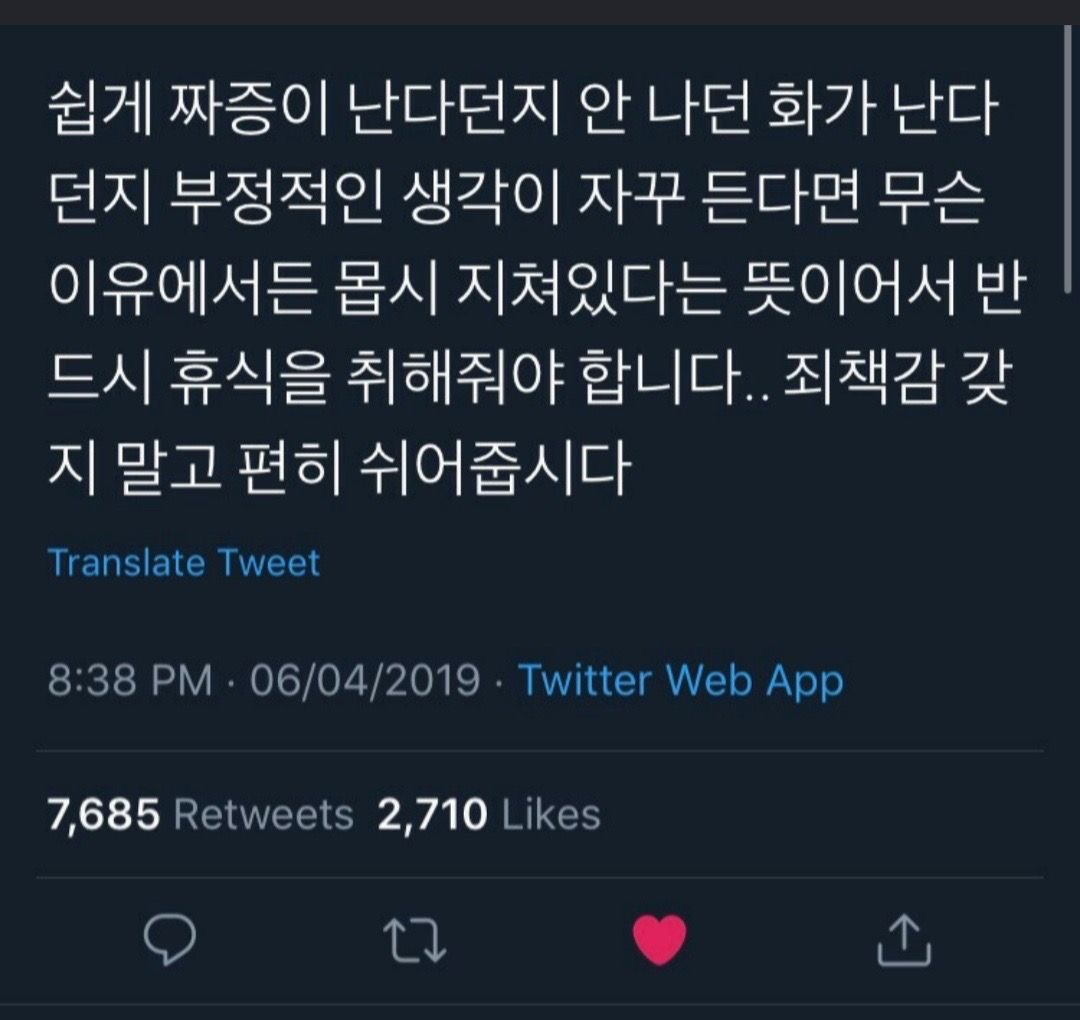This screenshot has height=1020, width=1080.
Task: Open the Twitter Web App source link
Action: click(x=680, y=682)
